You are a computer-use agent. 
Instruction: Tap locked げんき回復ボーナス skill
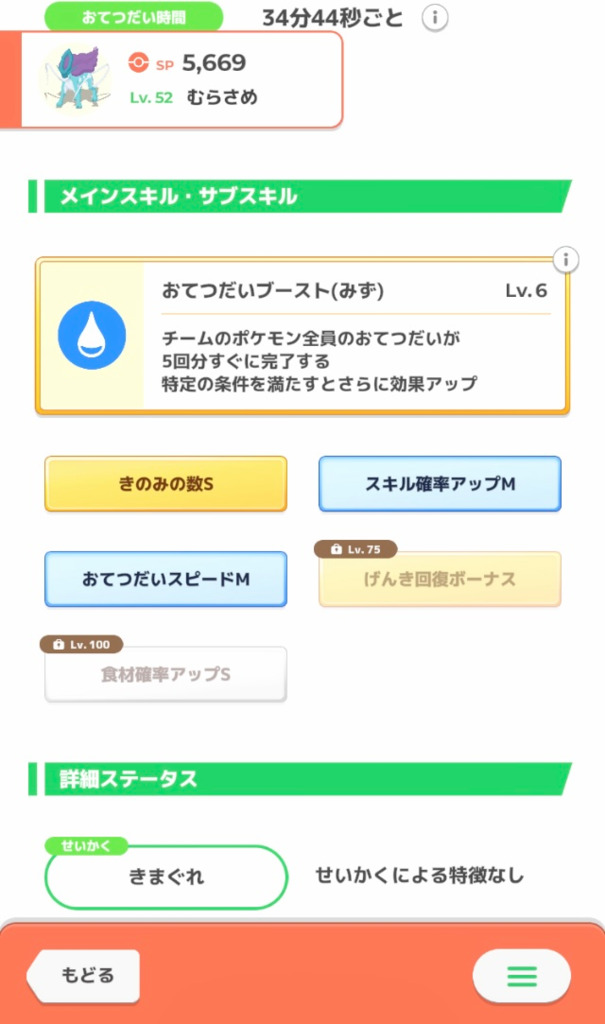pyautogui.click(x=440, y=579)
